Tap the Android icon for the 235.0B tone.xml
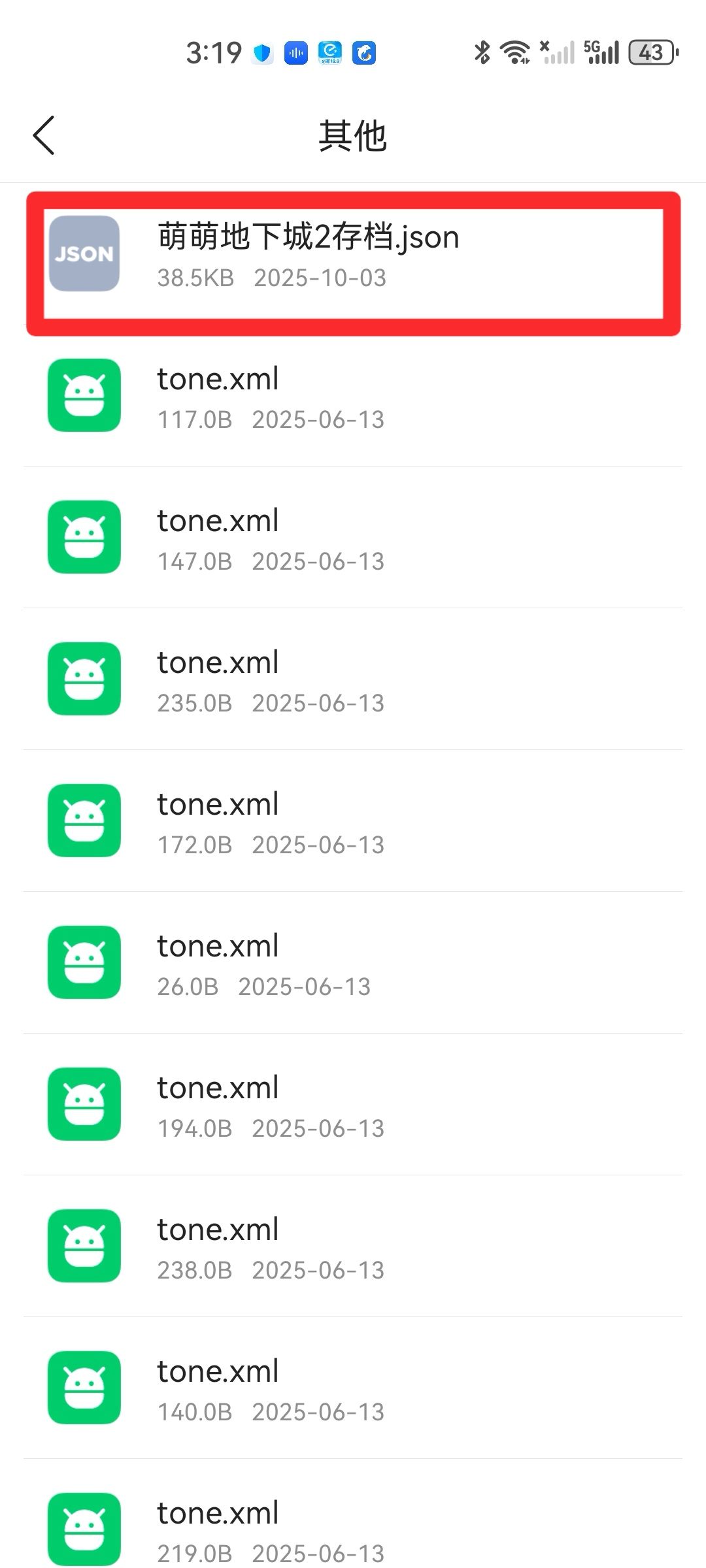The width and height of the screenshot is (706, 1568). coord(84,679)
